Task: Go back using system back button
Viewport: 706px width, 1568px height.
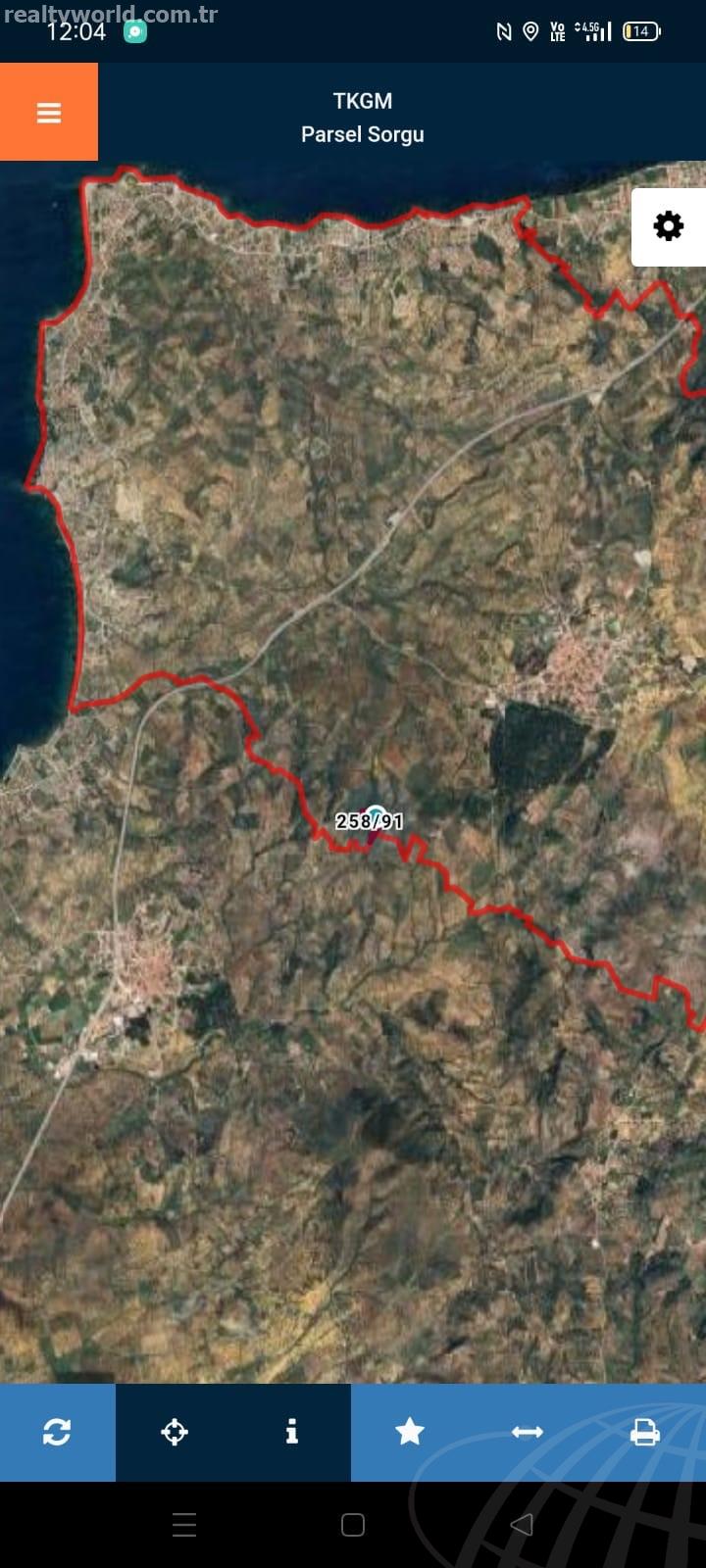Action: point(522,1524)
